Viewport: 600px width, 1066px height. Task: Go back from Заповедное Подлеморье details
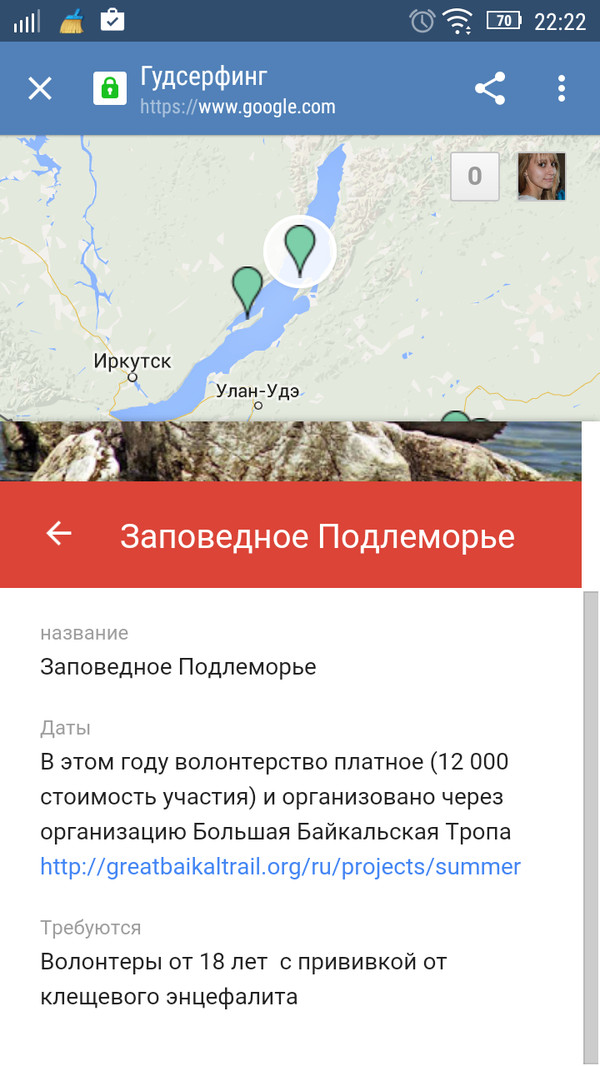tap(59, 534)
